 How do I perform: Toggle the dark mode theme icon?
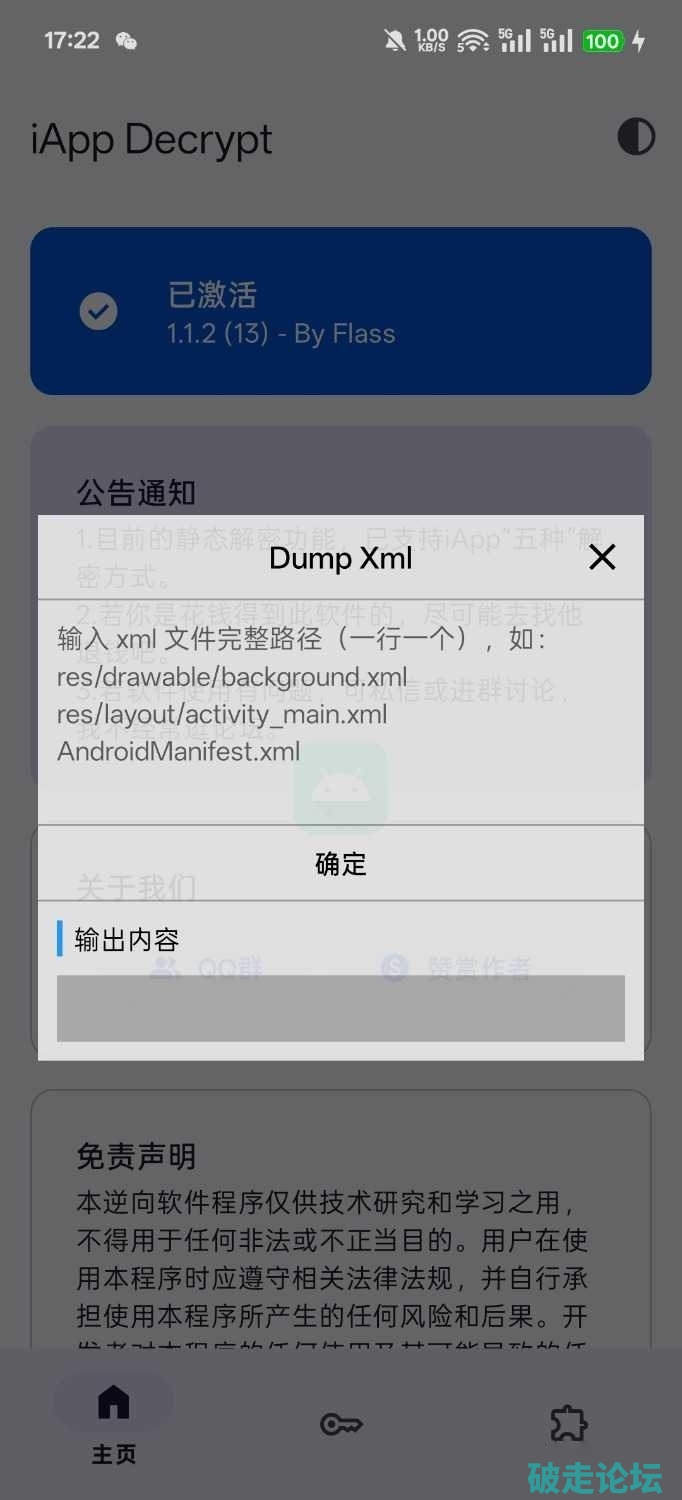coord(636,136)
